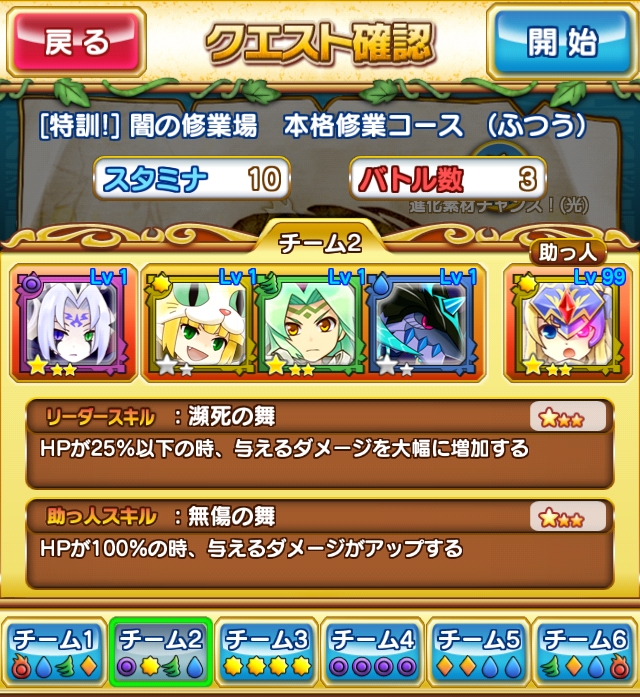Switch to チーム3 tab
640x697 pixels.
click(x=267, y=649)
